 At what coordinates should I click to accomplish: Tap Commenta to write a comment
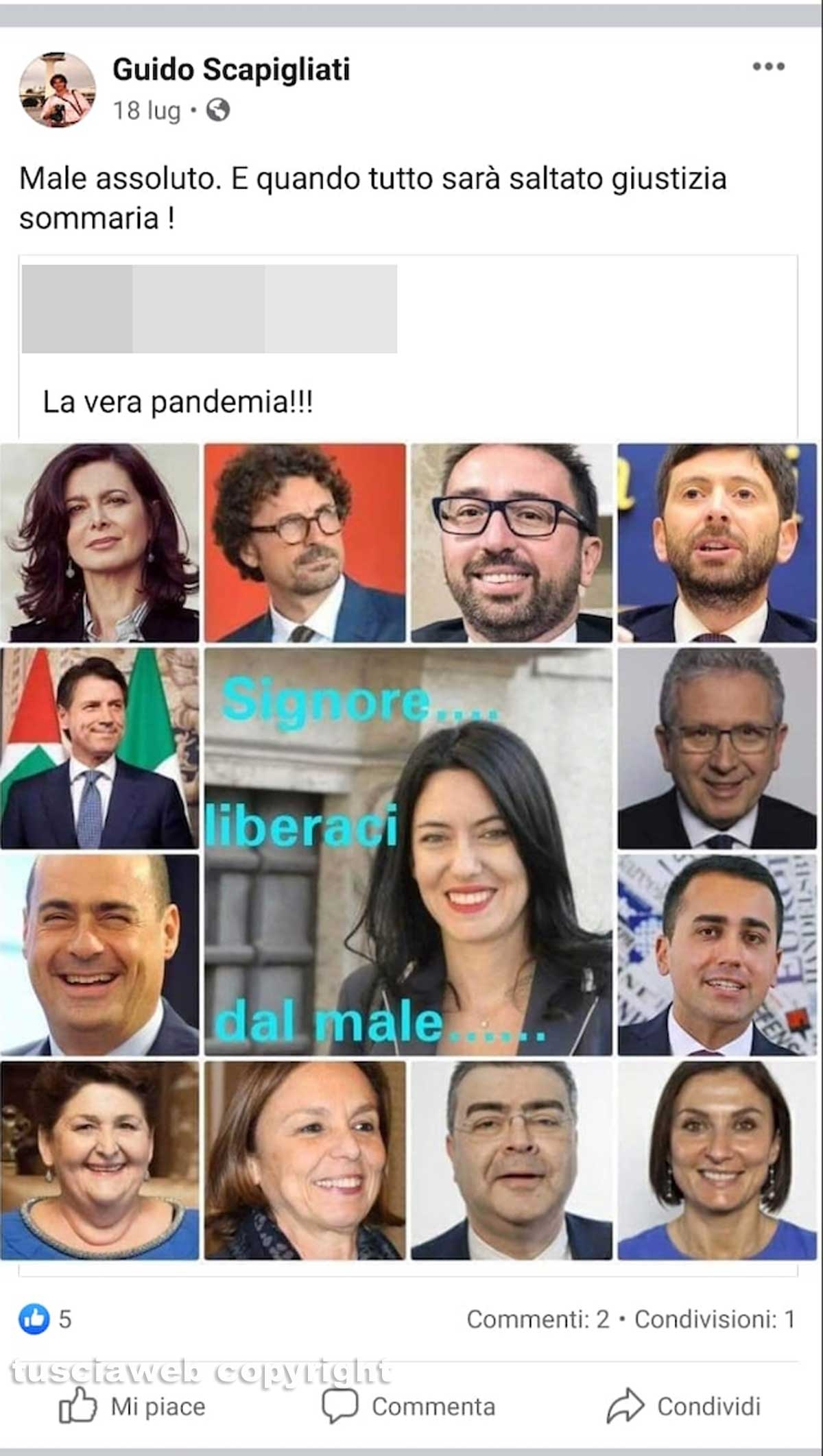click(x=409, y=1407)
